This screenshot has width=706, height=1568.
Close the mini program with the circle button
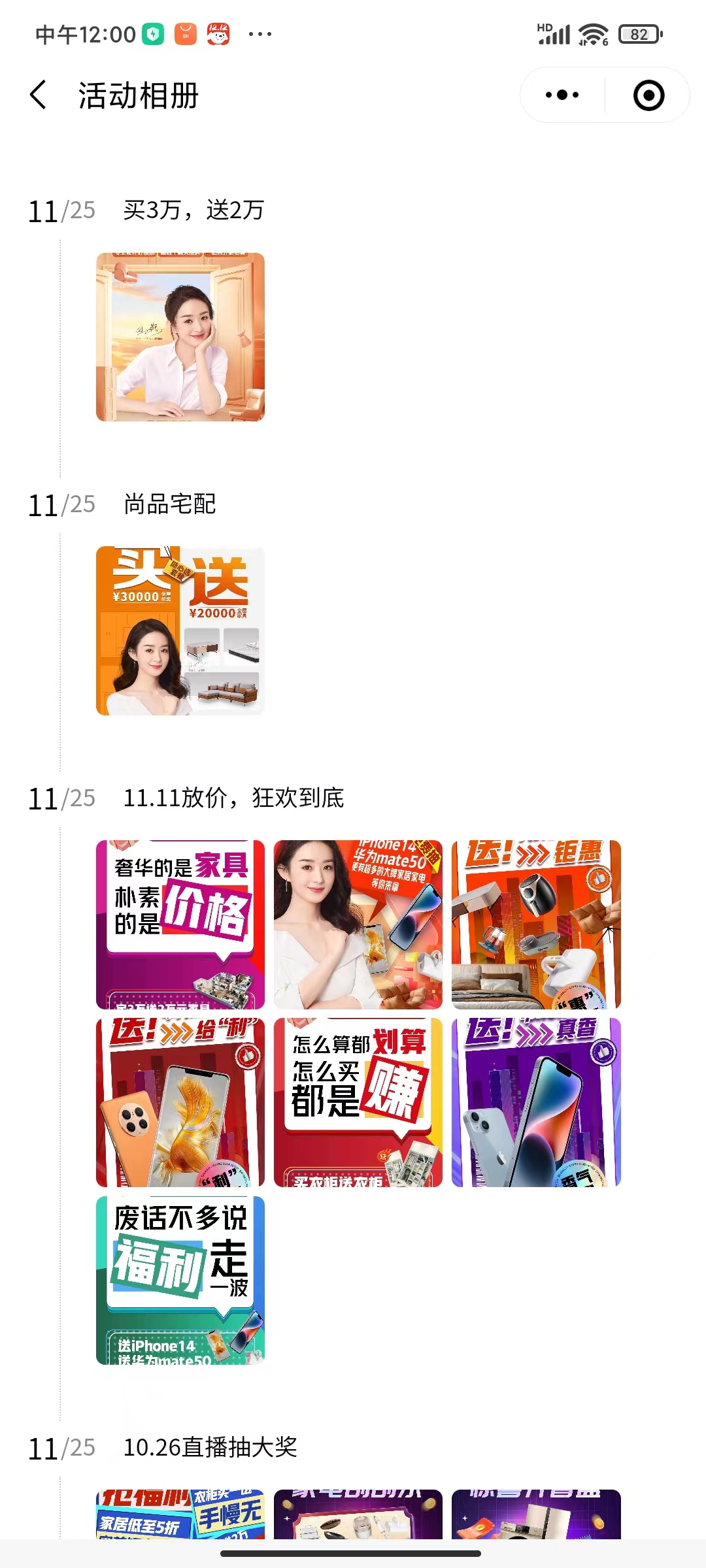click(648, 95)
